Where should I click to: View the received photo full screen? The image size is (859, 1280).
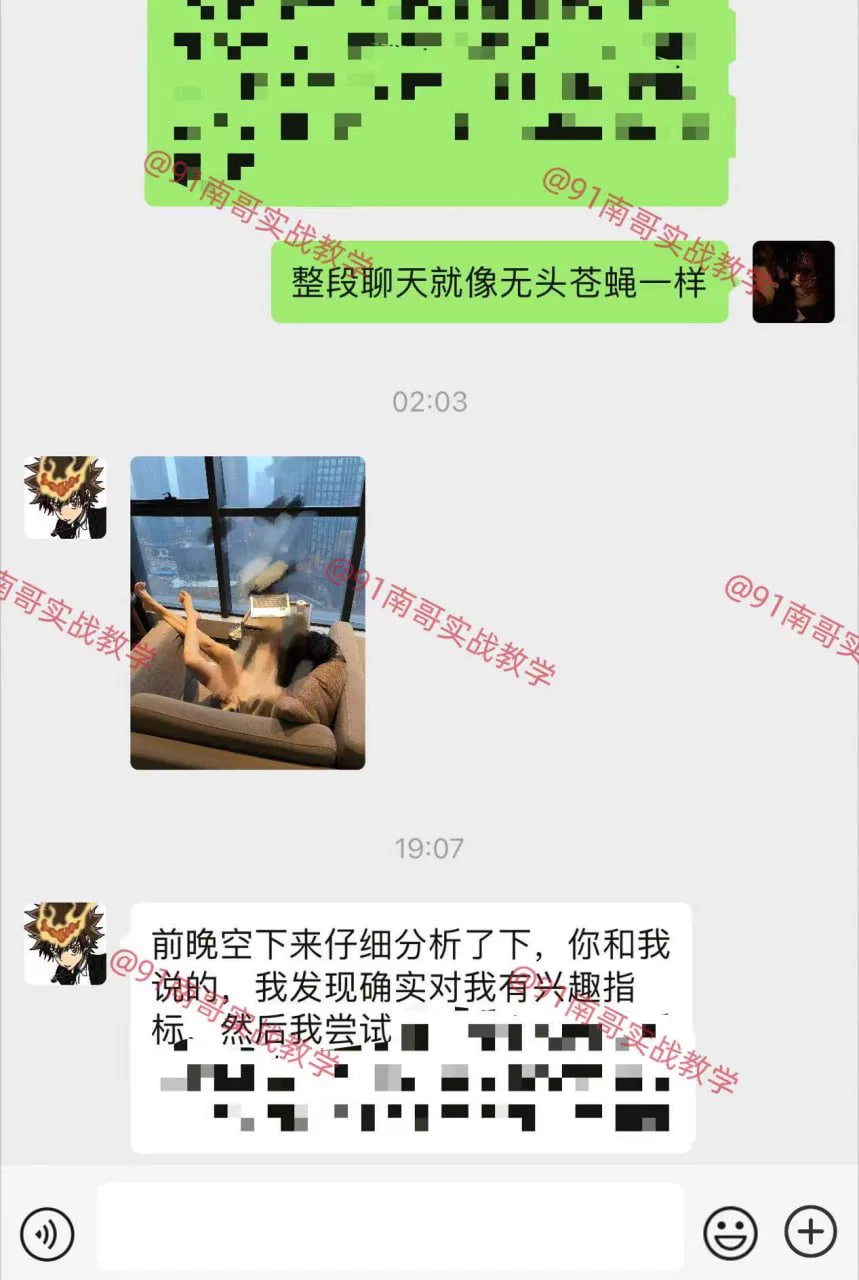pos(247,612)
